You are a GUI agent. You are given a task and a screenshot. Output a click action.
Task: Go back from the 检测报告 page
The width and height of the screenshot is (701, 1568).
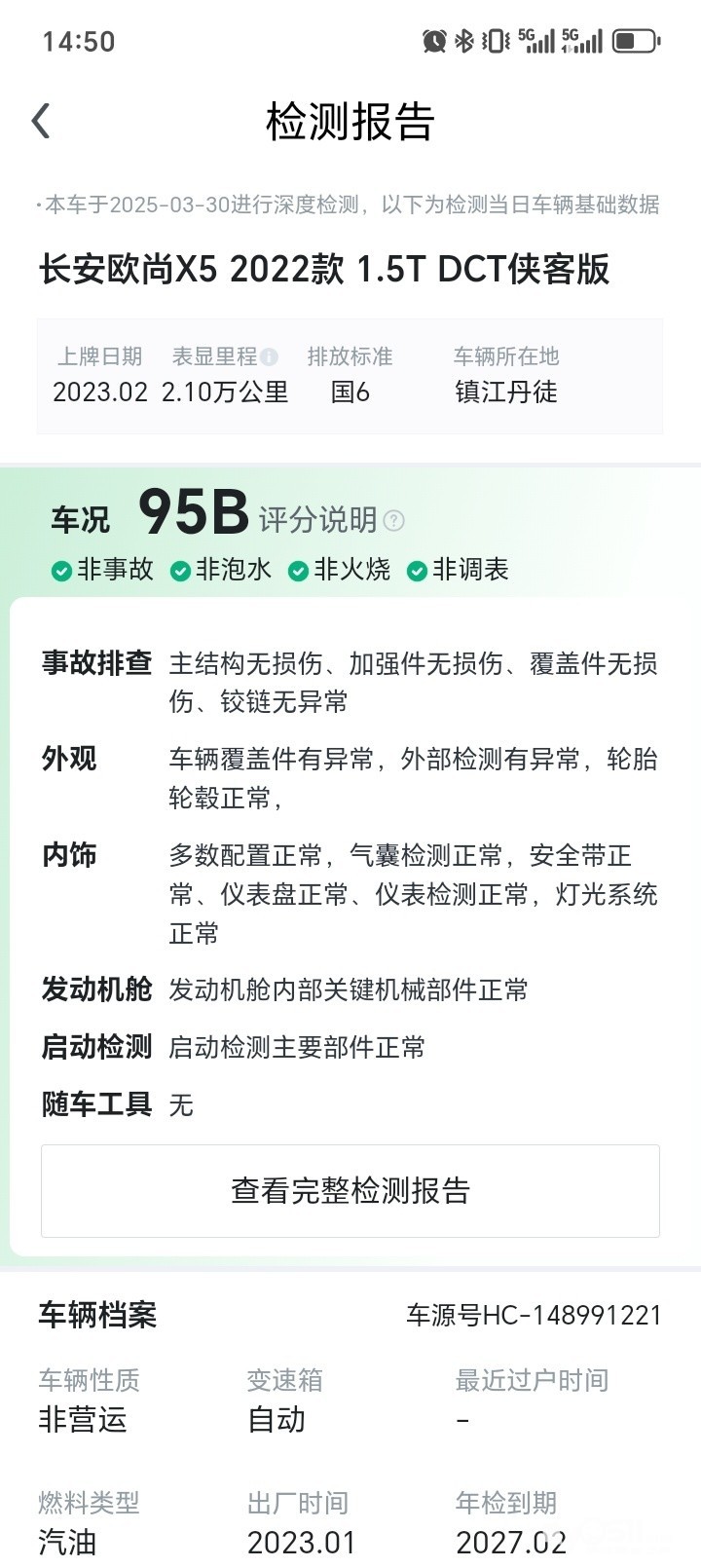click(41, 122)
